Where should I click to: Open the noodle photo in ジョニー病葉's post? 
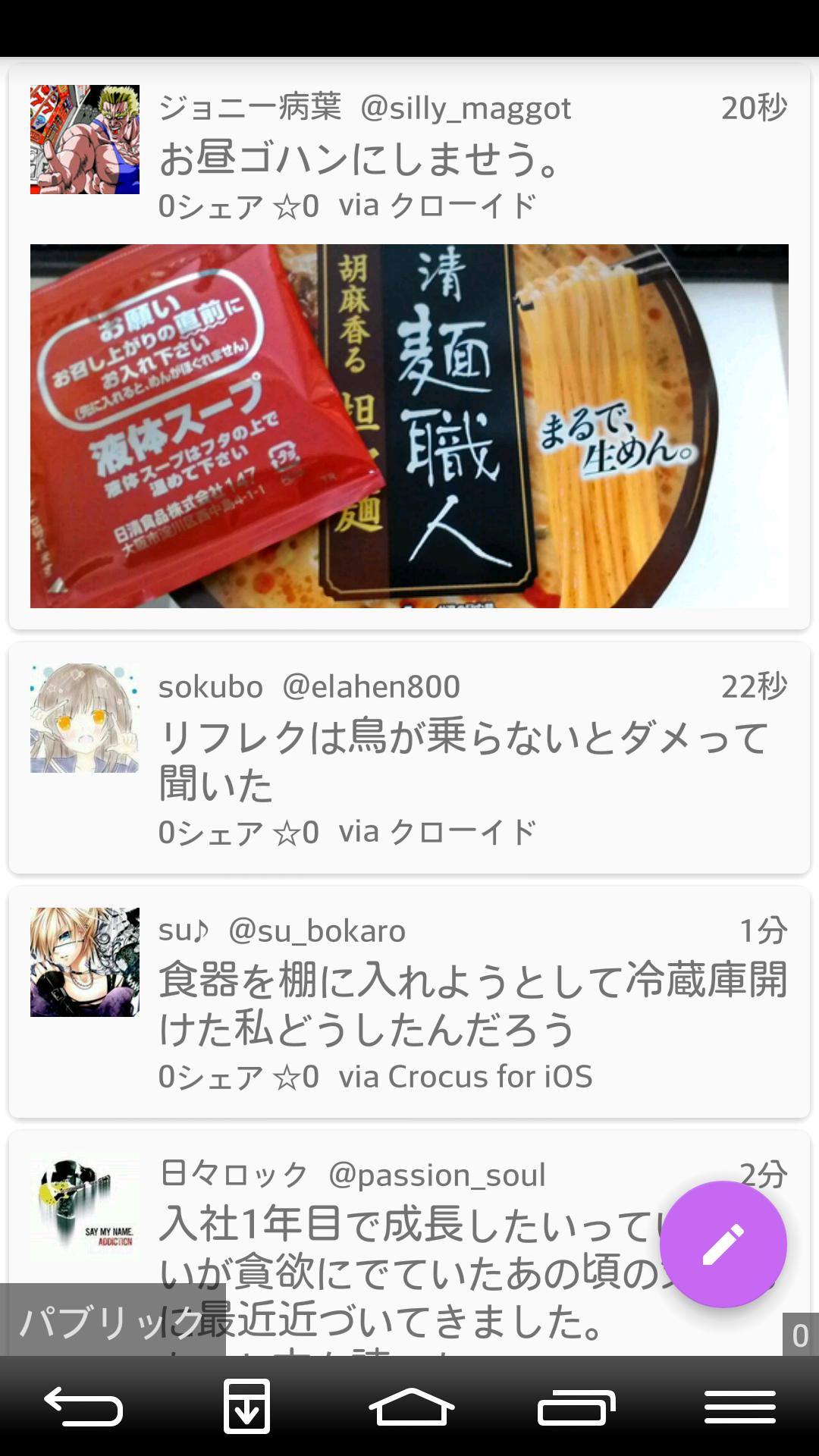pos(409,425)
